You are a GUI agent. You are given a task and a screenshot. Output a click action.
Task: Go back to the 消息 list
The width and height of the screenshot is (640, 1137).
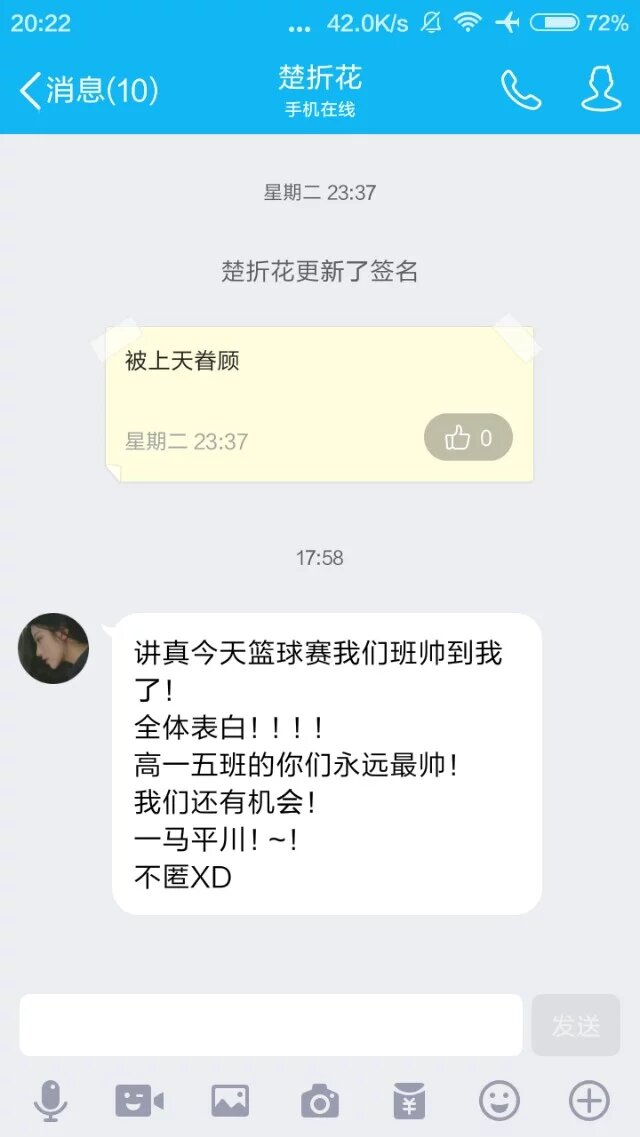click(88, 91)
